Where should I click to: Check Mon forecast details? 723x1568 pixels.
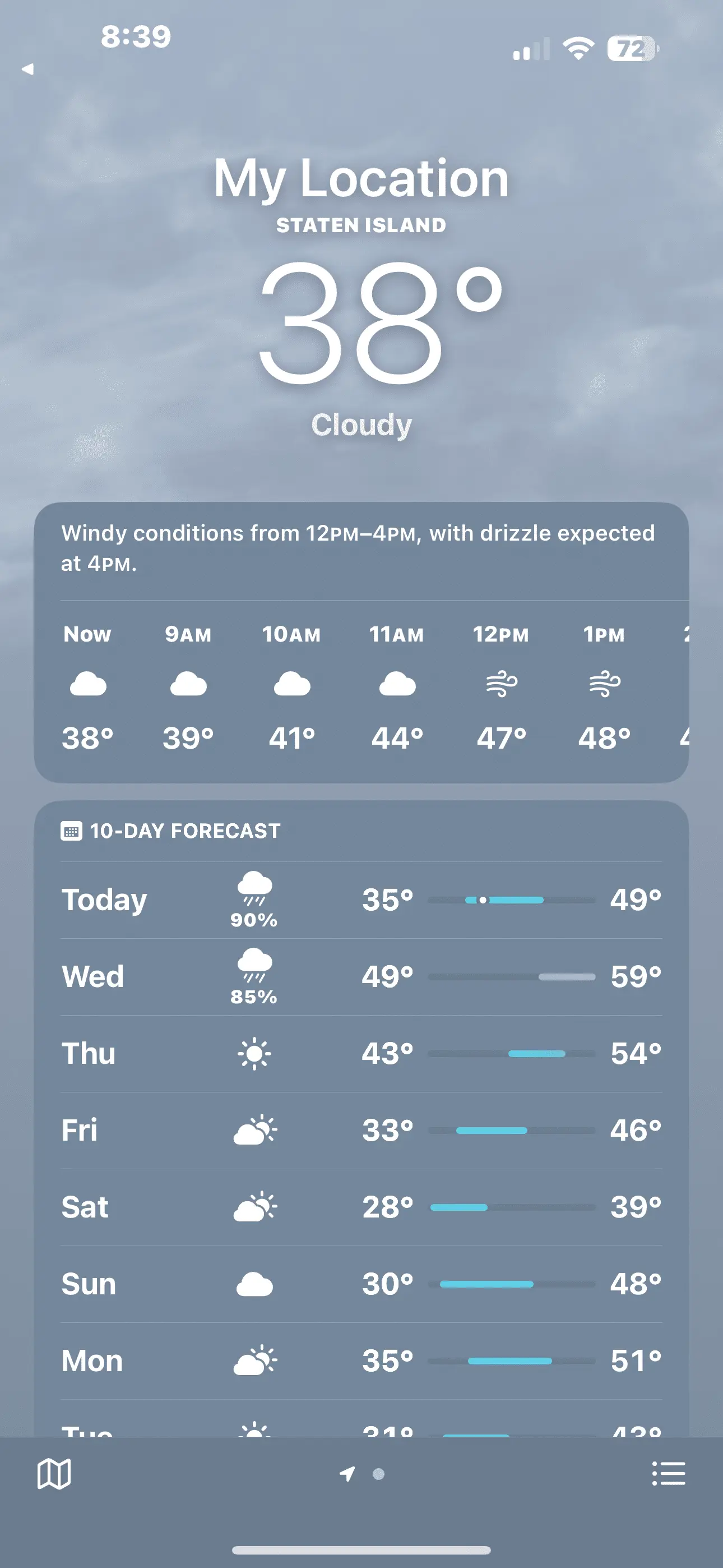(x=361, y=1361)
